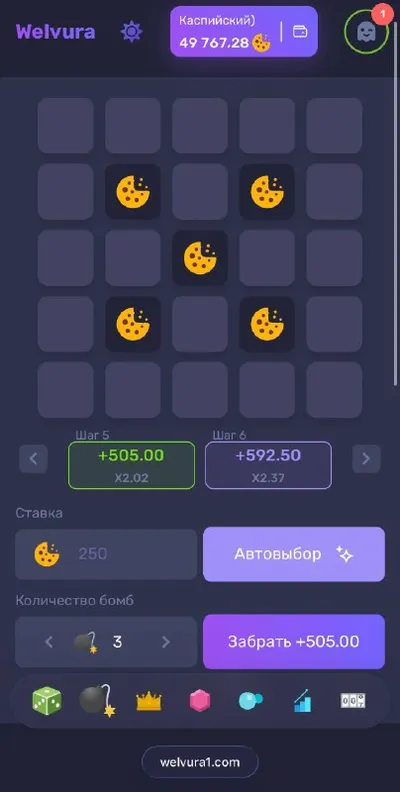Tap Автовыбор to auto-pick a cell
The height and width of the screenshot is (792, 400).
pyautogui.click(x=294, y=554)
